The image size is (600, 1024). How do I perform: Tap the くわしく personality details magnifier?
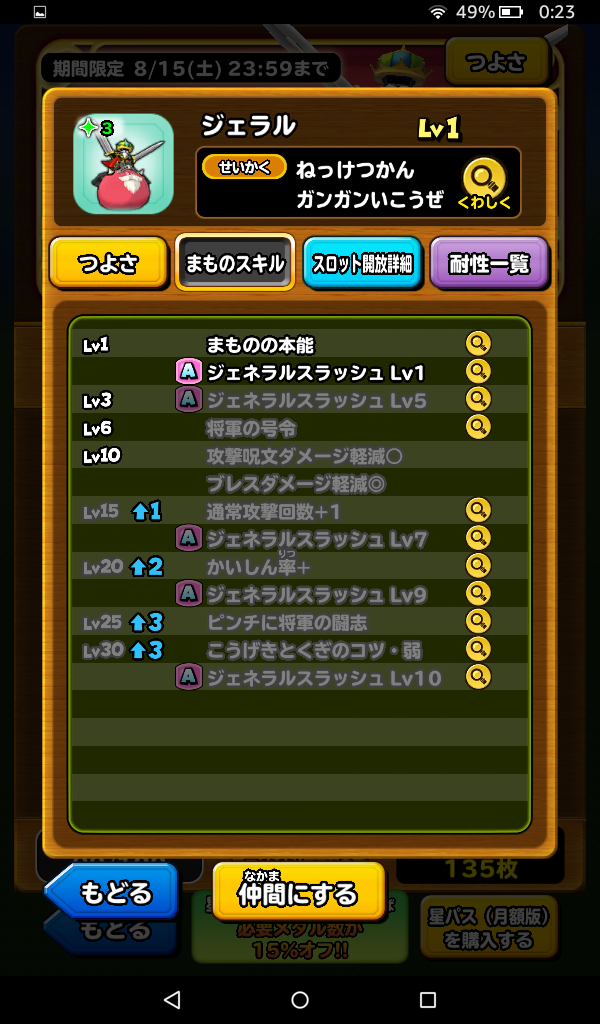click(484, 182)
